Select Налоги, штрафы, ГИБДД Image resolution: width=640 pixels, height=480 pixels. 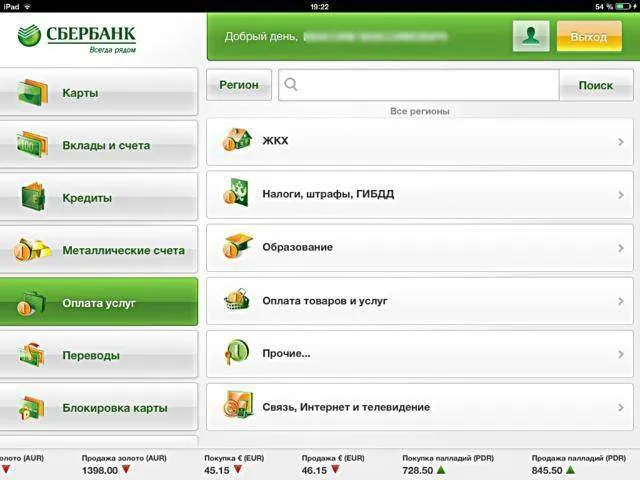pos(419,194)
